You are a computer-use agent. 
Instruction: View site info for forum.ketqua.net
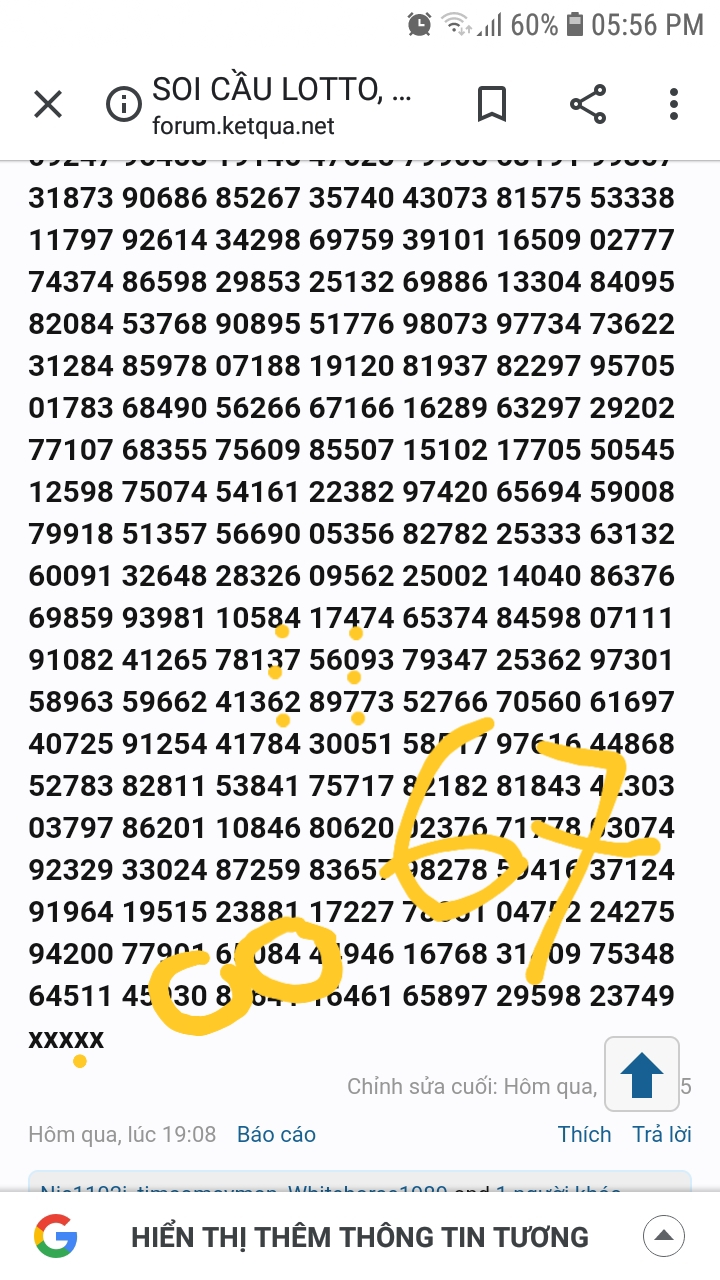tap(124, 104)
